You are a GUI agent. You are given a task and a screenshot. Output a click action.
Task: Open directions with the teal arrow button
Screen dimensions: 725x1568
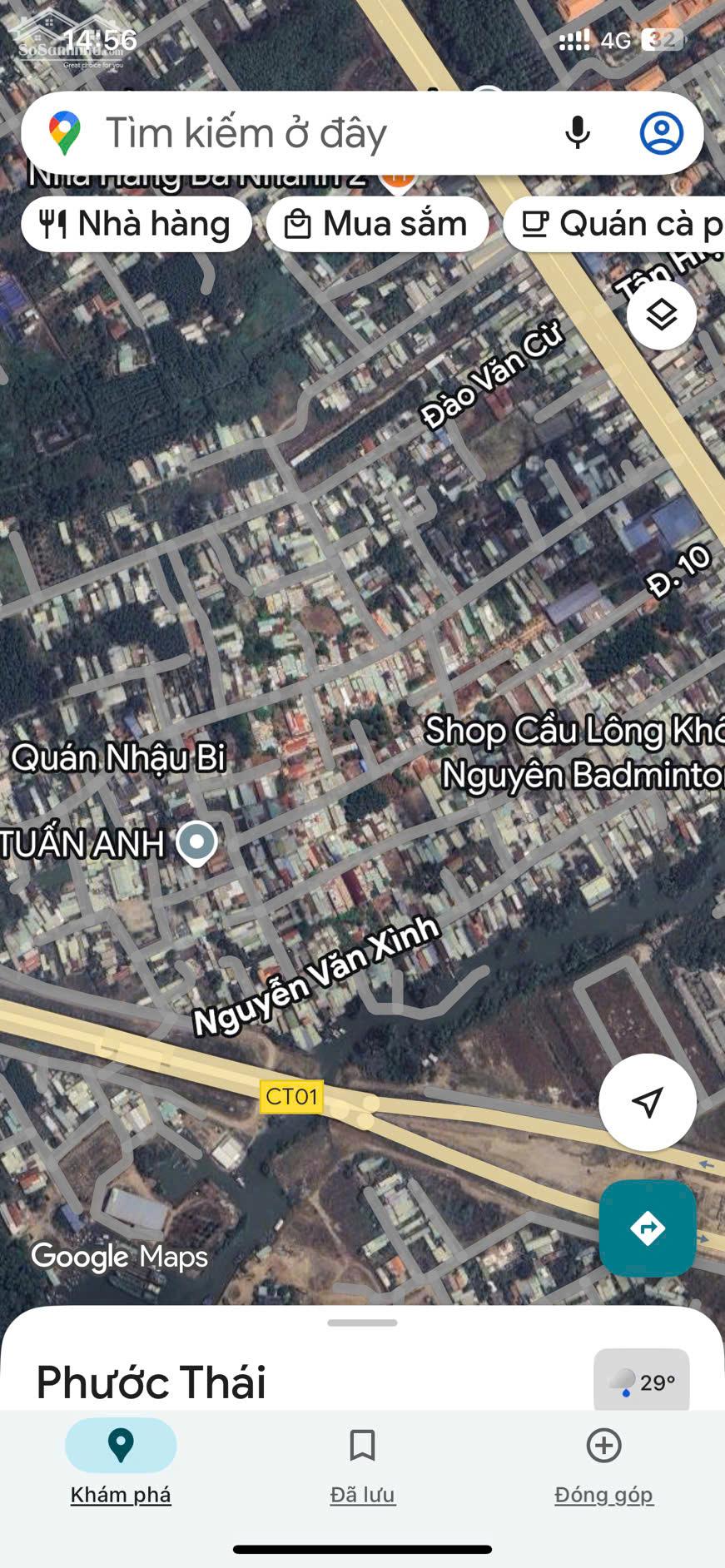pos(648,1228)
